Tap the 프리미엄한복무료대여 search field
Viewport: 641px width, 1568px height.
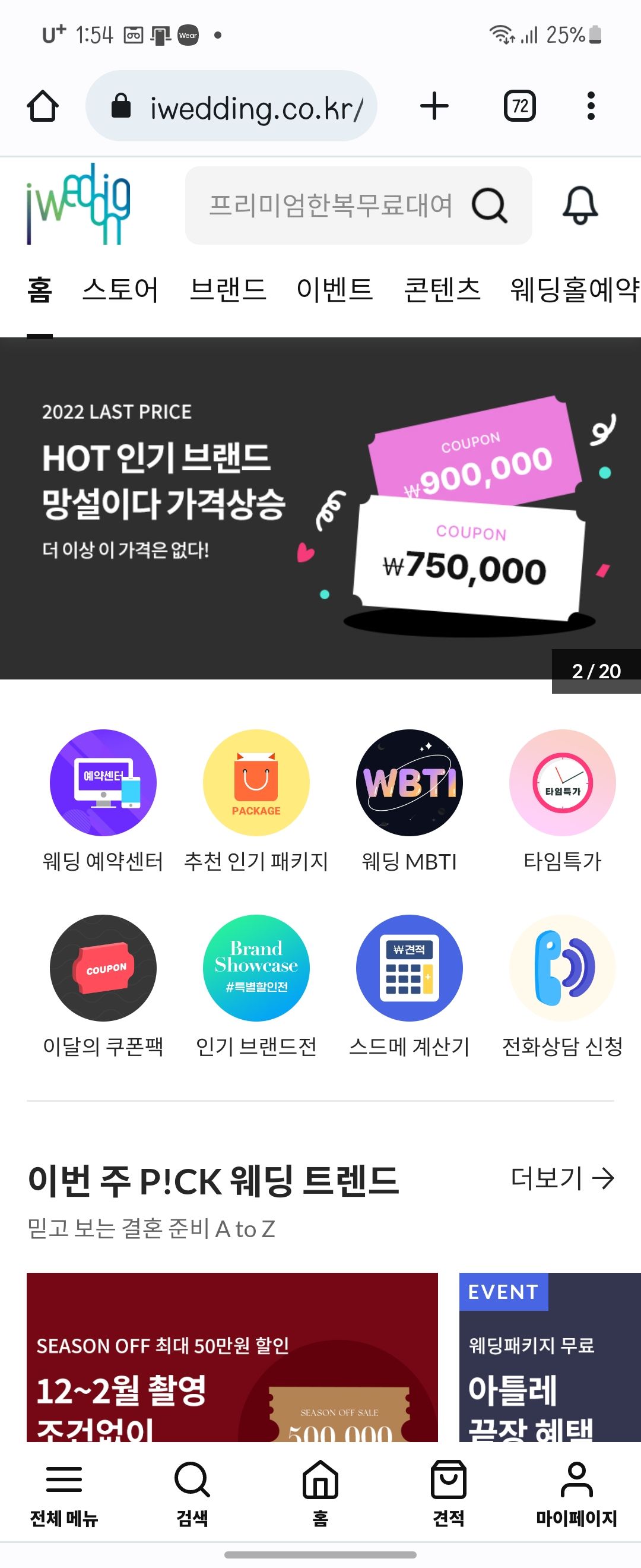(x=331, y=206)
